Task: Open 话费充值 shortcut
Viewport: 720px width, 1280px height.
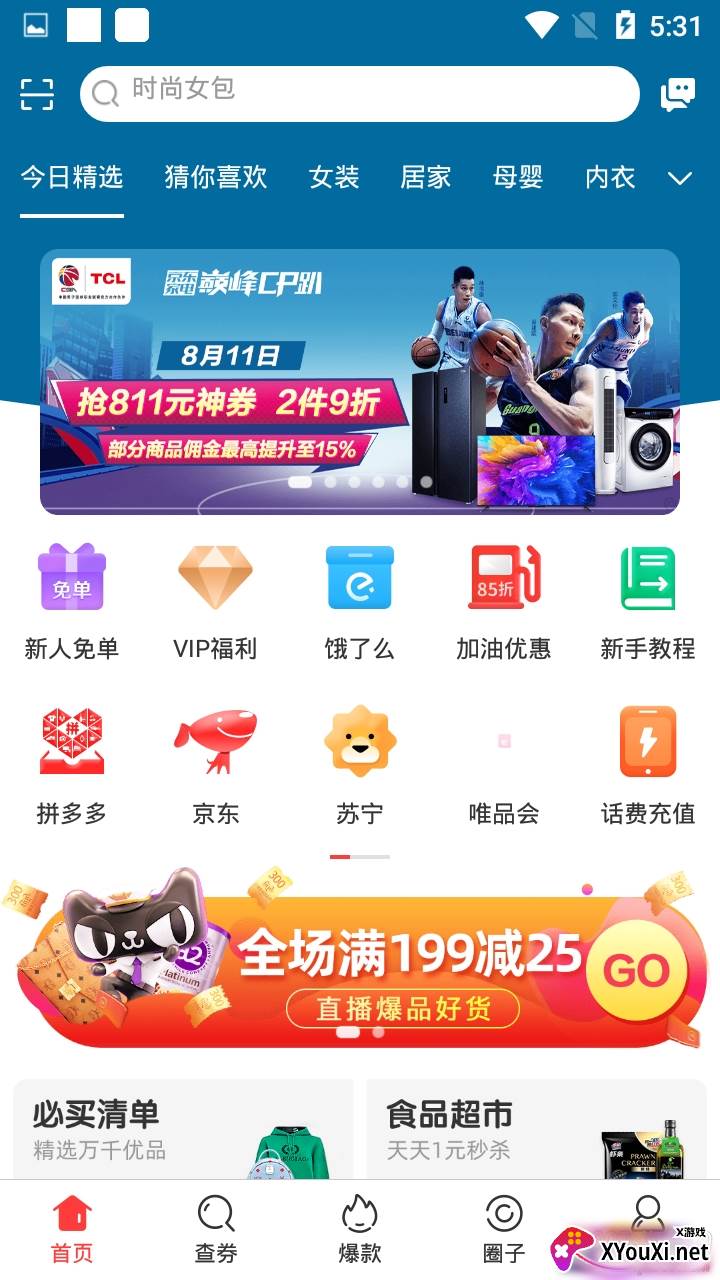Action: click(648, 766)
